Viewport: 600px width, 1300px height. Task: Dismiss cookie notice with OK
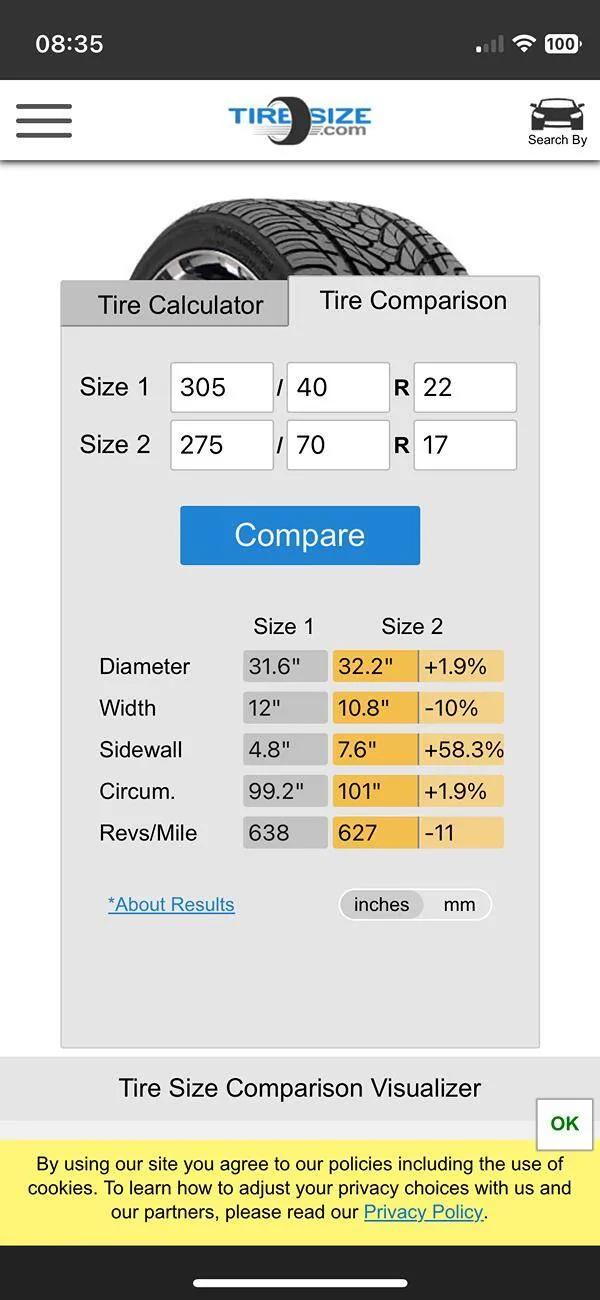coord(564,1123)
